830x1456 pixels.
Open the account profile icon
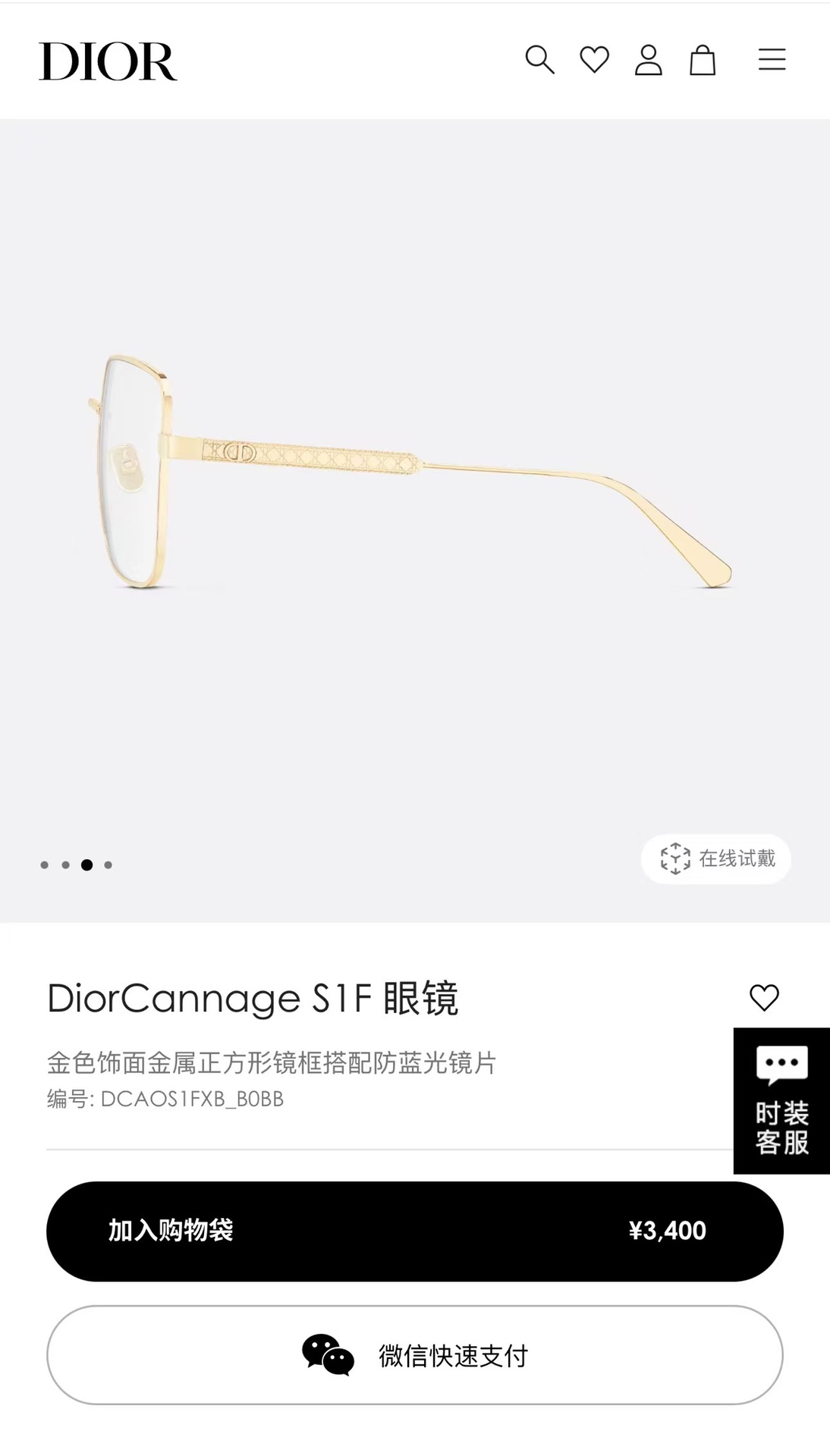[648, 60]
